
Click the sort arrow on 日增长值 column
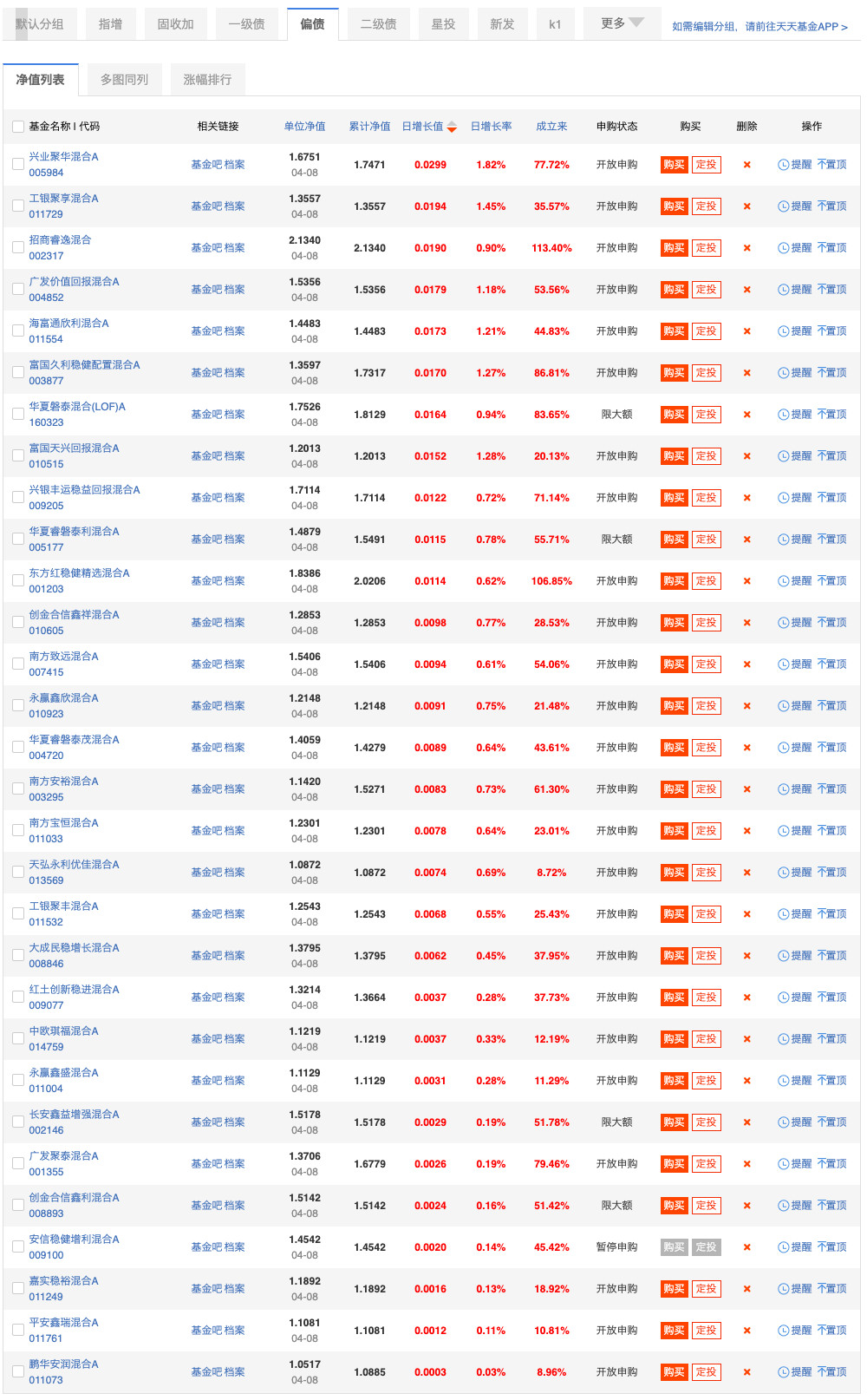coord(451,125)
